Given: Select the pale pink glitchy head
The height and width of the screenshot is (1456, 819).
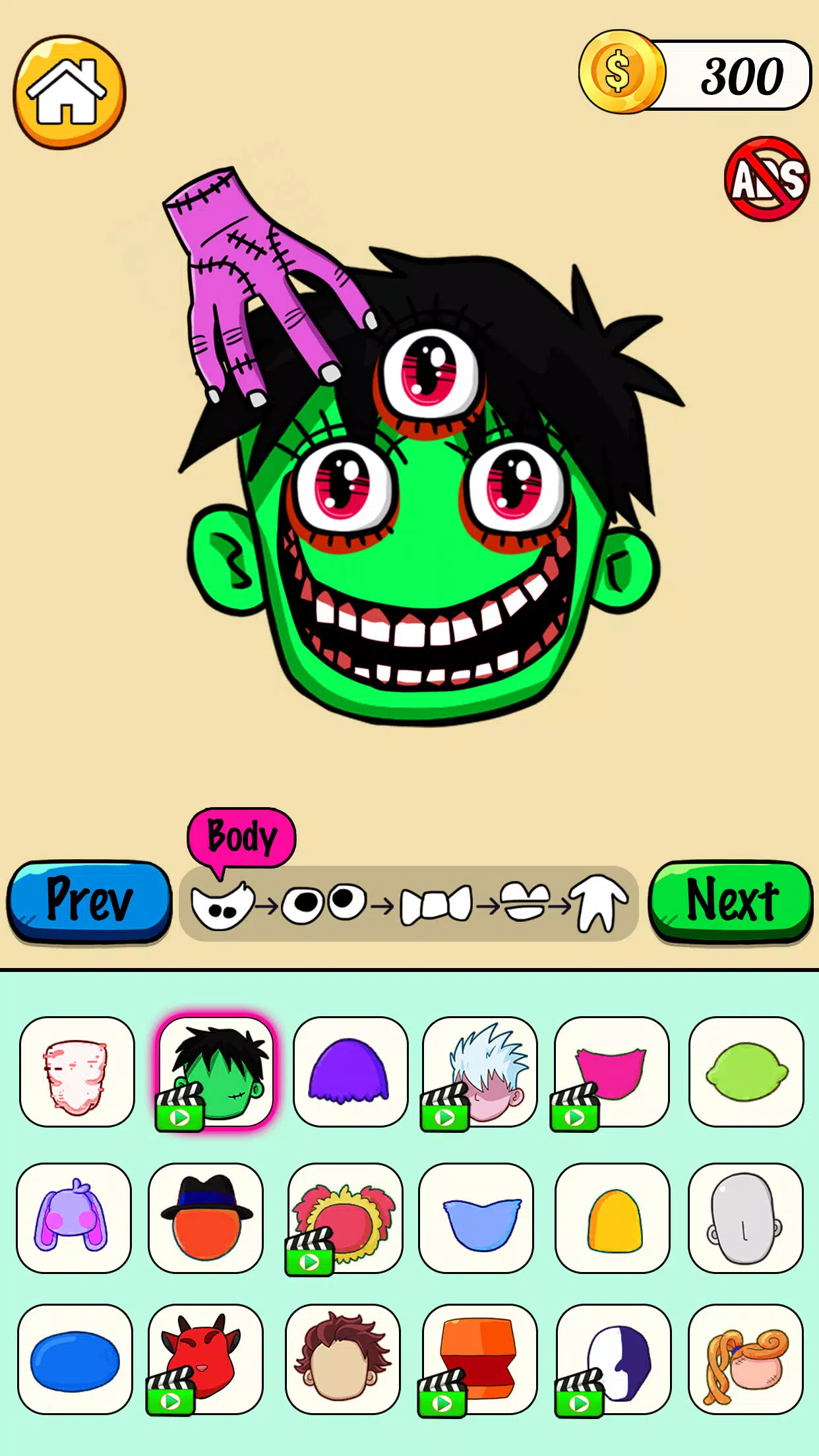Looking at the screenshot, I should (x=76, y=1072).
